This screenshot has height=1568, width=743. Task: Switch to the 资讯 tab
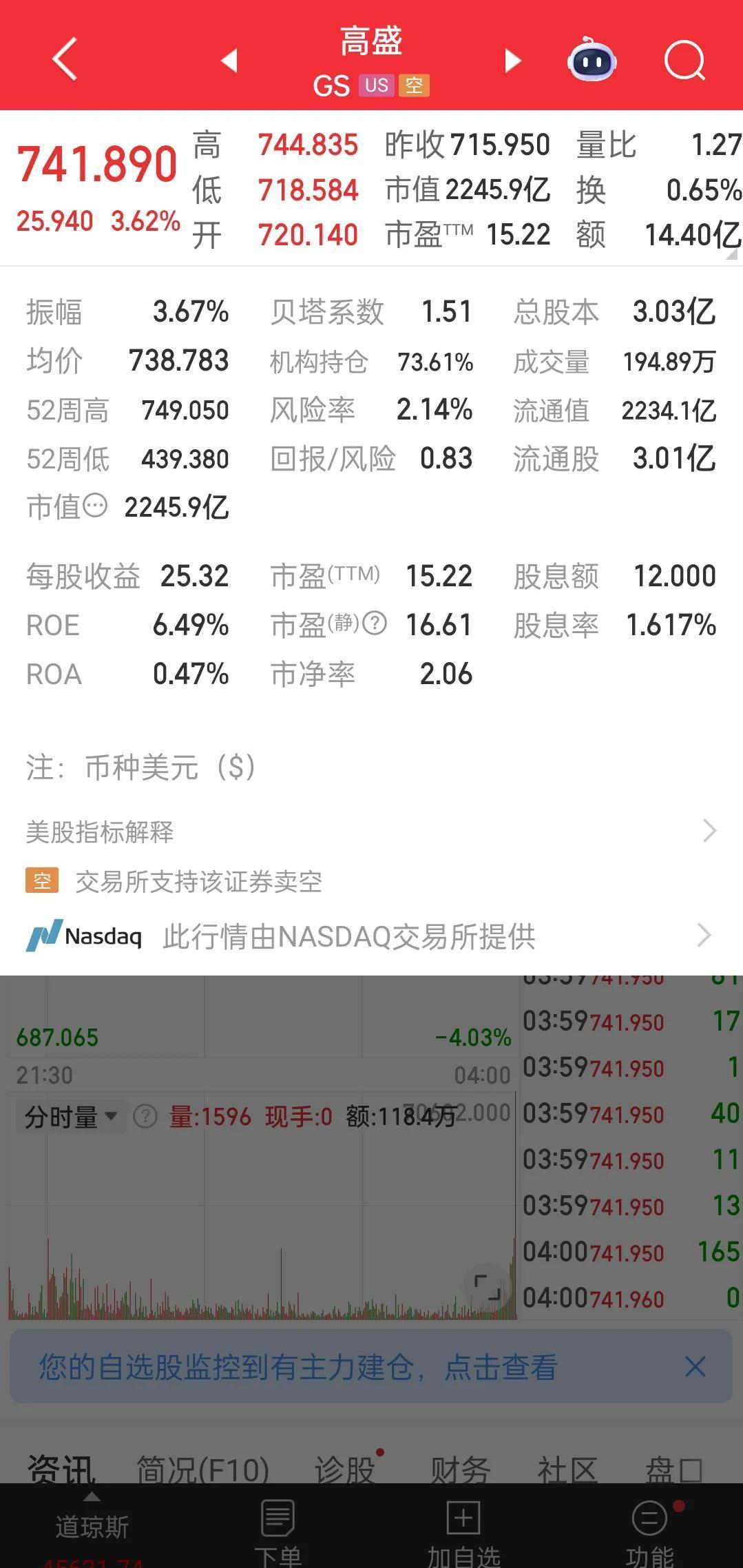click(61, 1469)
